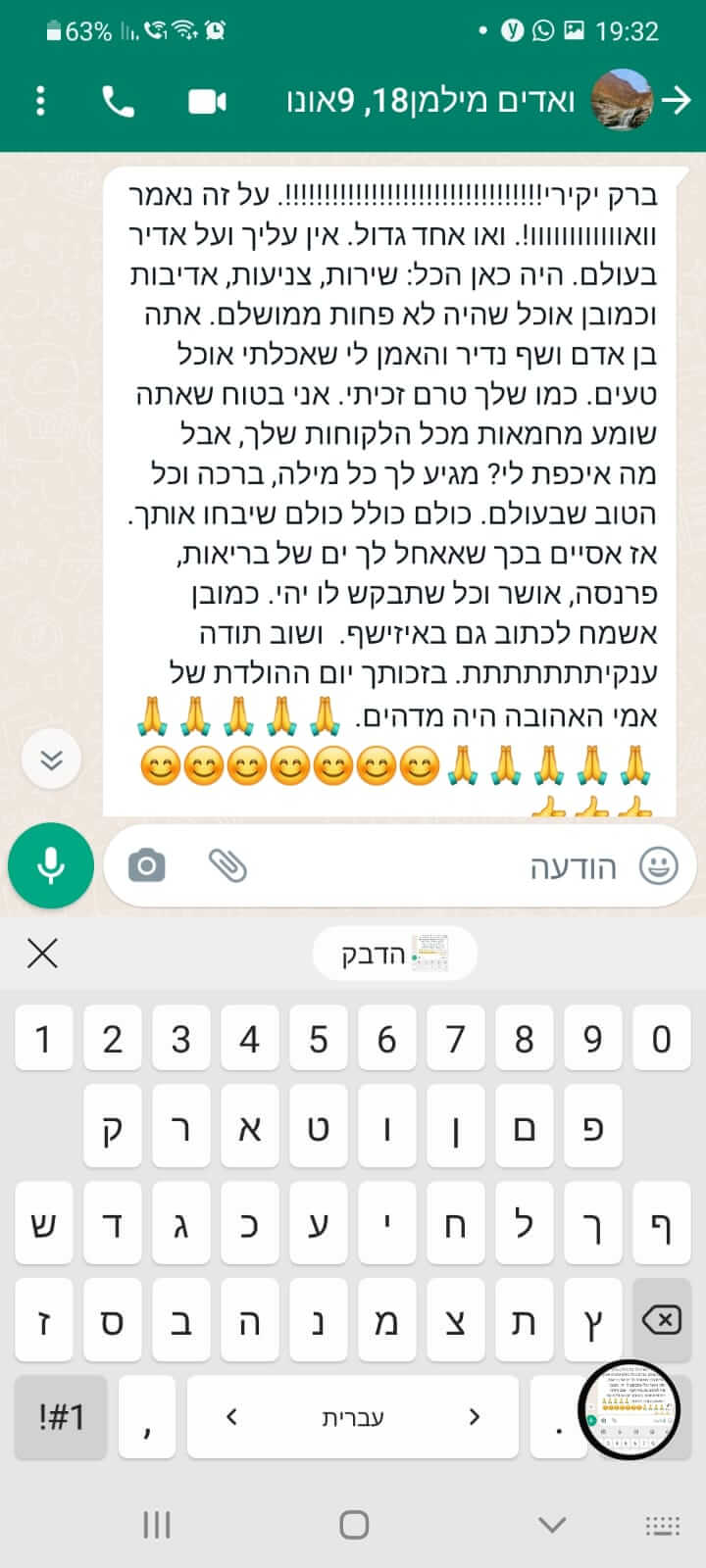This screenshot has height=1568, width=706.
Task: Open the camera from the message bar
Action: (x=147, y=865)
